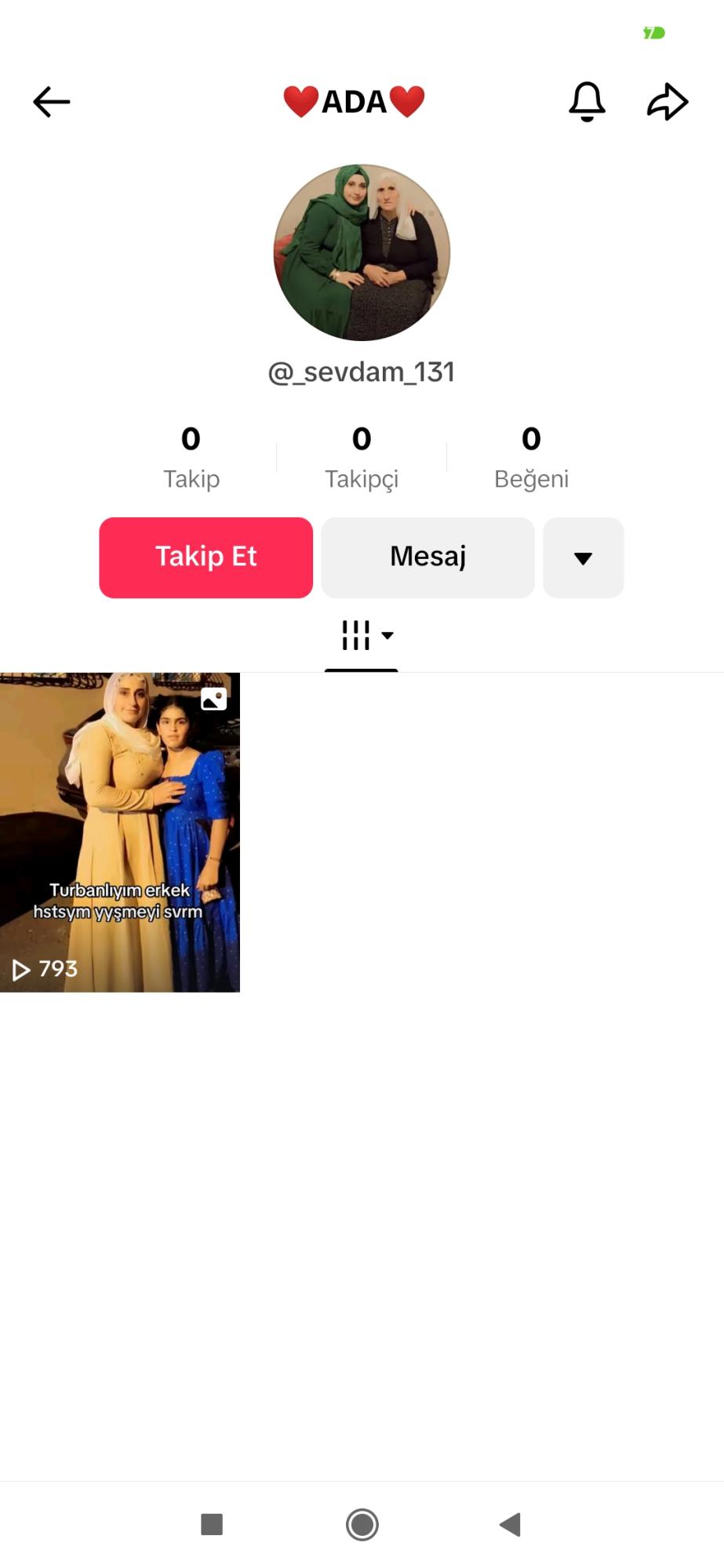Open the profile photo of @_sevdam_131
724x1568 pixels.
pyautogui.click(x=362, y=252)
